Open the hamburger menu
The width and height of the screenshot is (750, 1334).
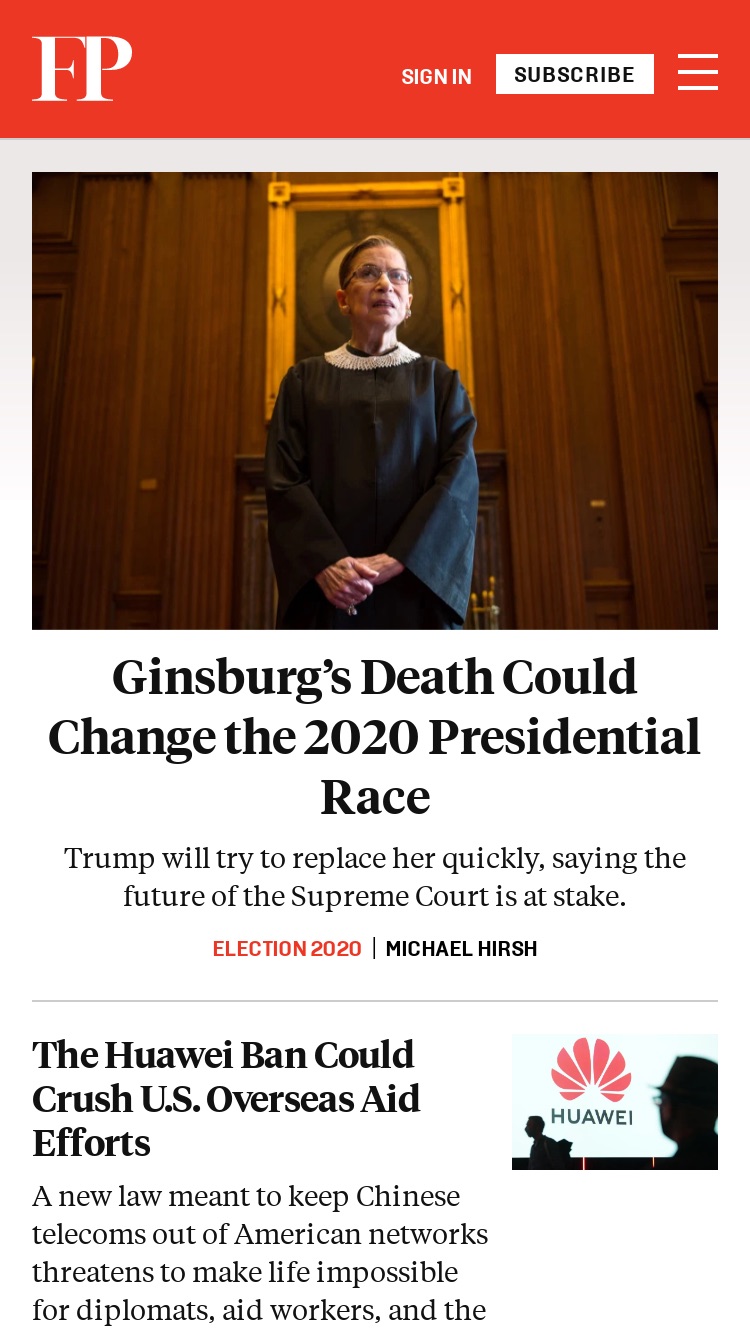(698, 72)
